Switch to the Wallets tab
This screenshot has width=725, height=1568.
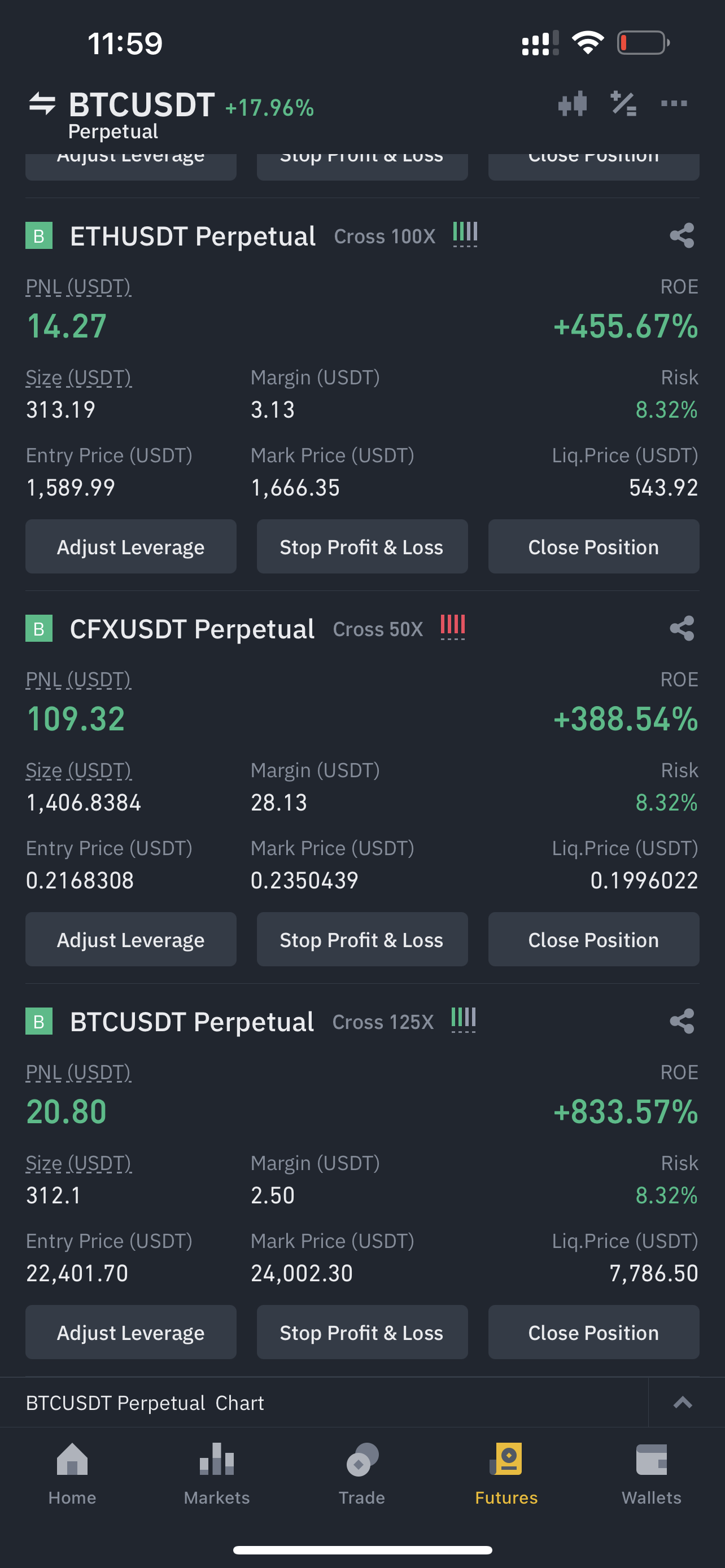tap(652, 1474)
